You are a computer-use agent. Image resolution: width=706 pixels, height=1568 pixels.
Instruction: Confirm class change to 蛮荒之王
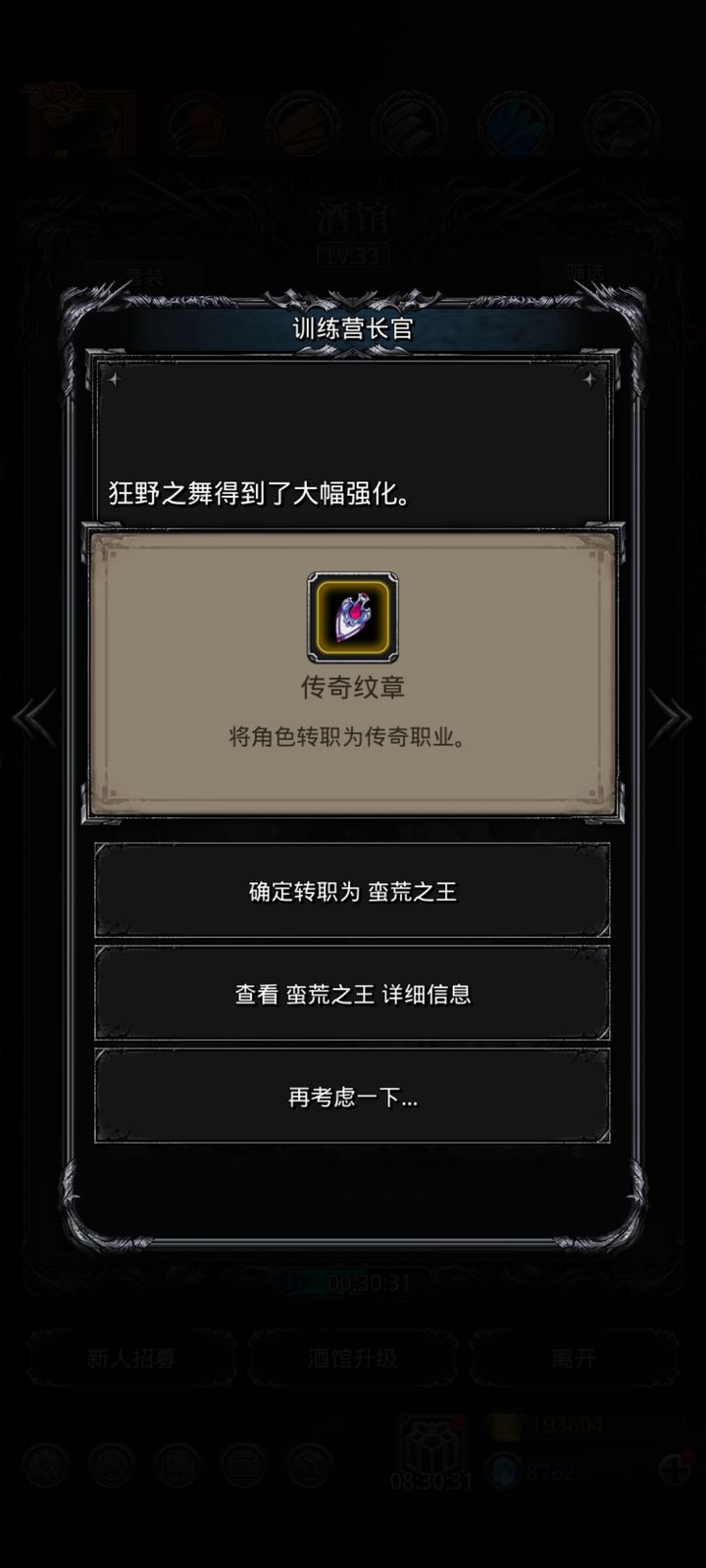(352, 891)
